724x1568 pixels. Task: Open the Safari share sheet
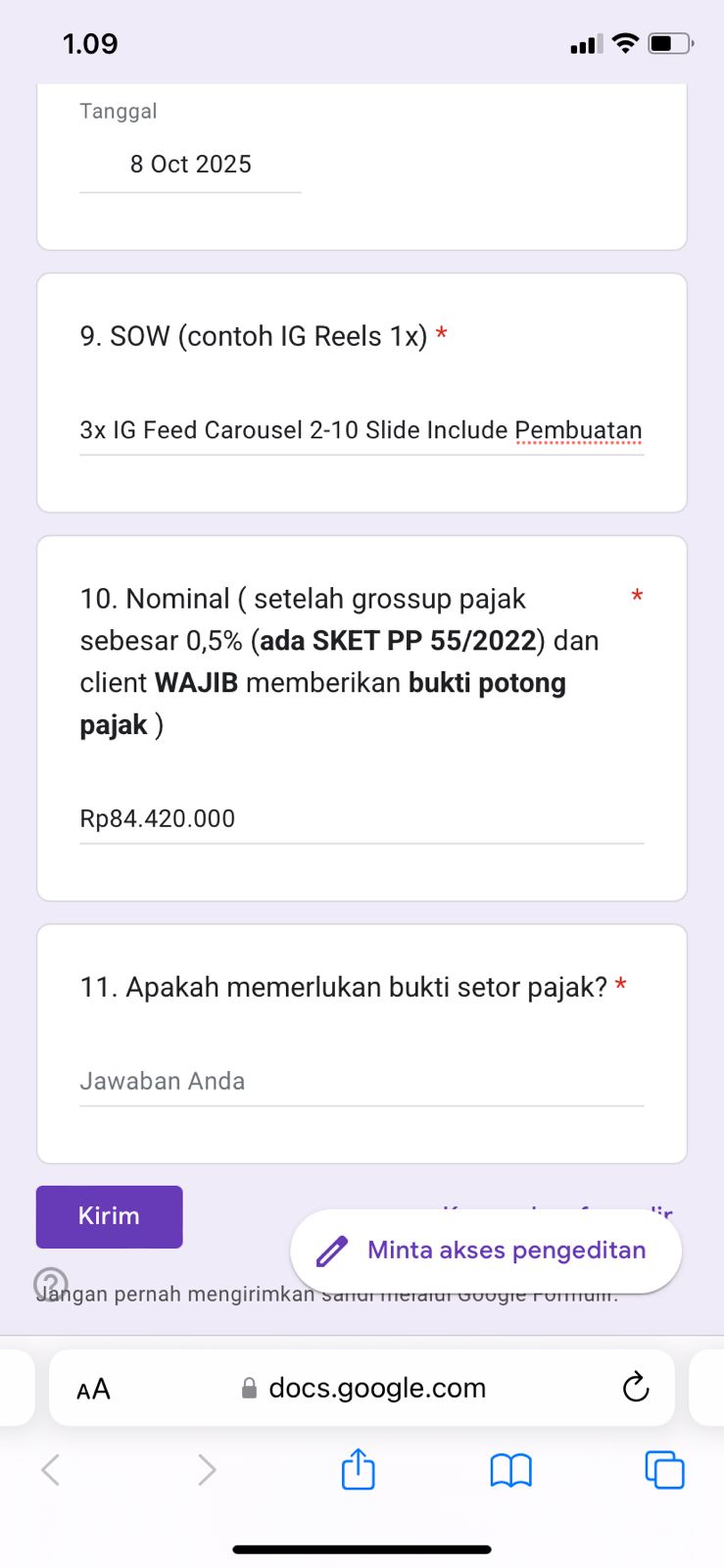[x=358, y=1470]
